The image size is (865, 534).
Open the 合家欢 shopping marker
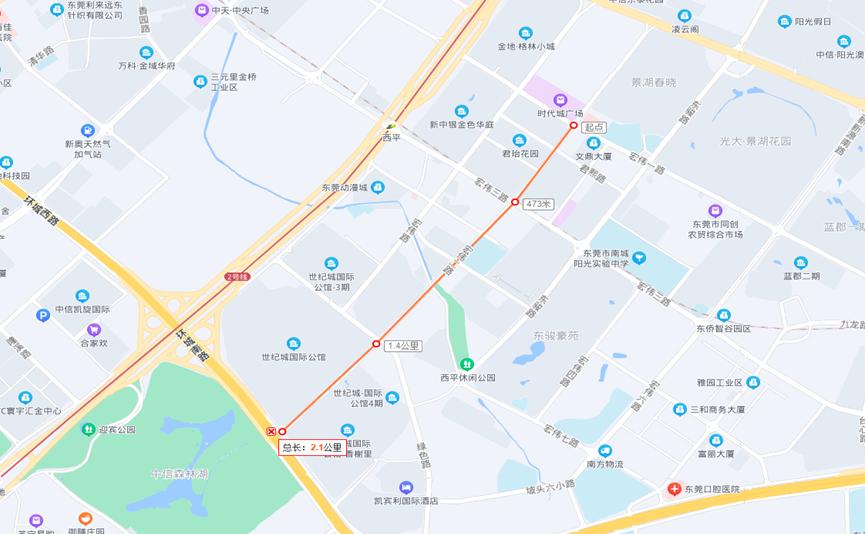click(94, 330)
